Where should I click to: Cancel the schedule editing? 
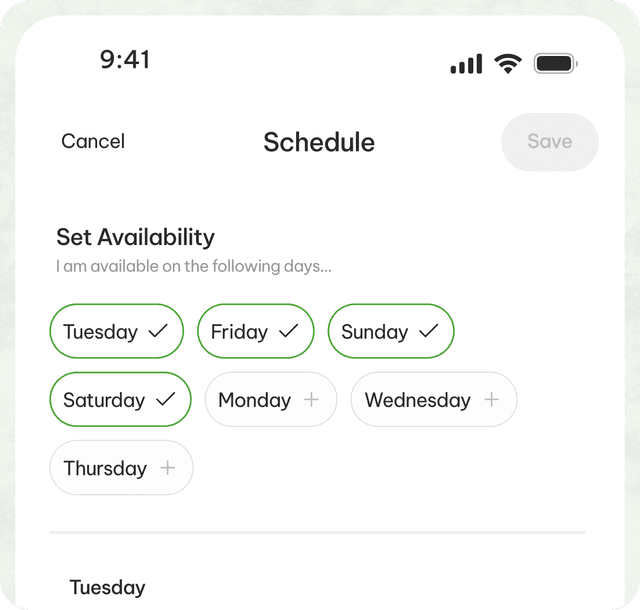(93, 142)
